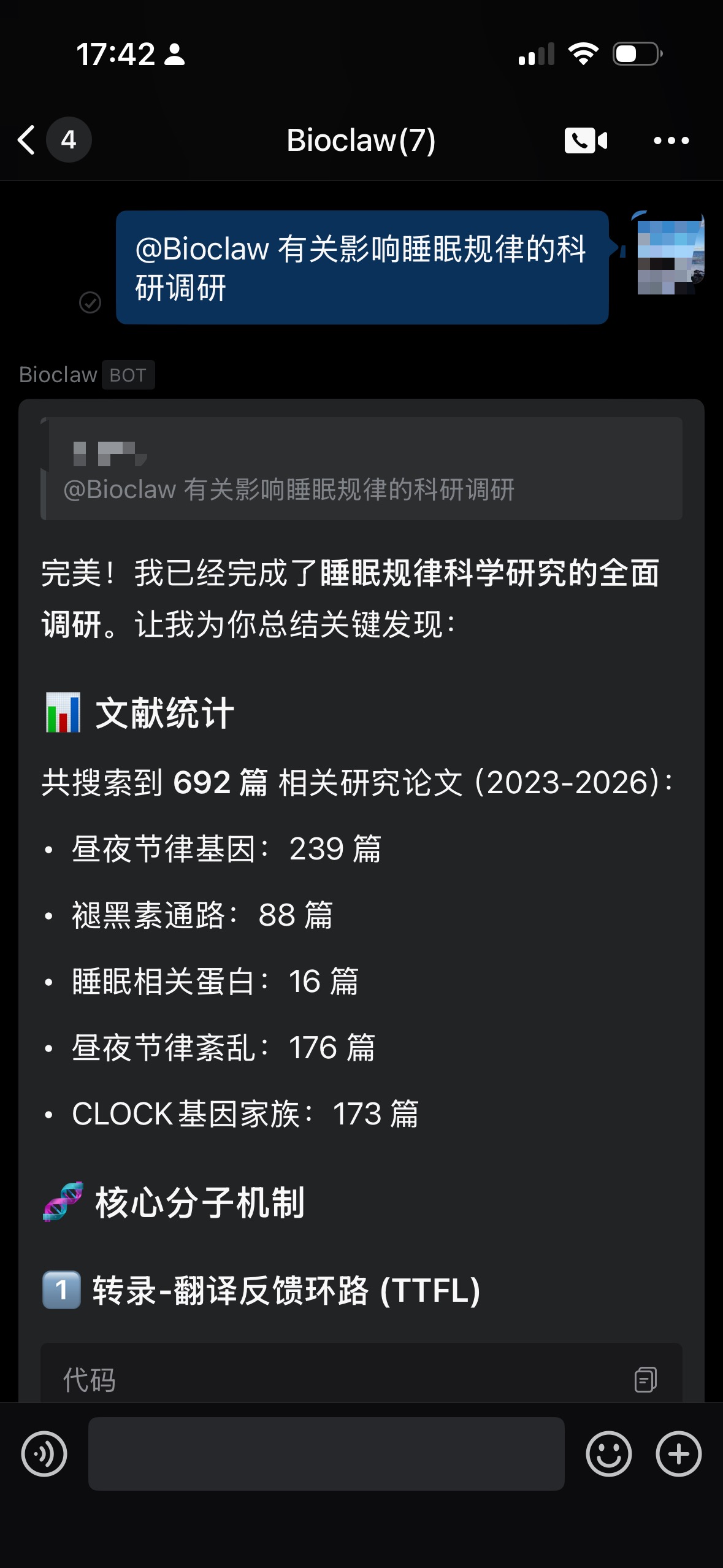The width and height of the screenshot is (723, 1568).
Task: Open the emoji picker
Action: coord(608,1454)
